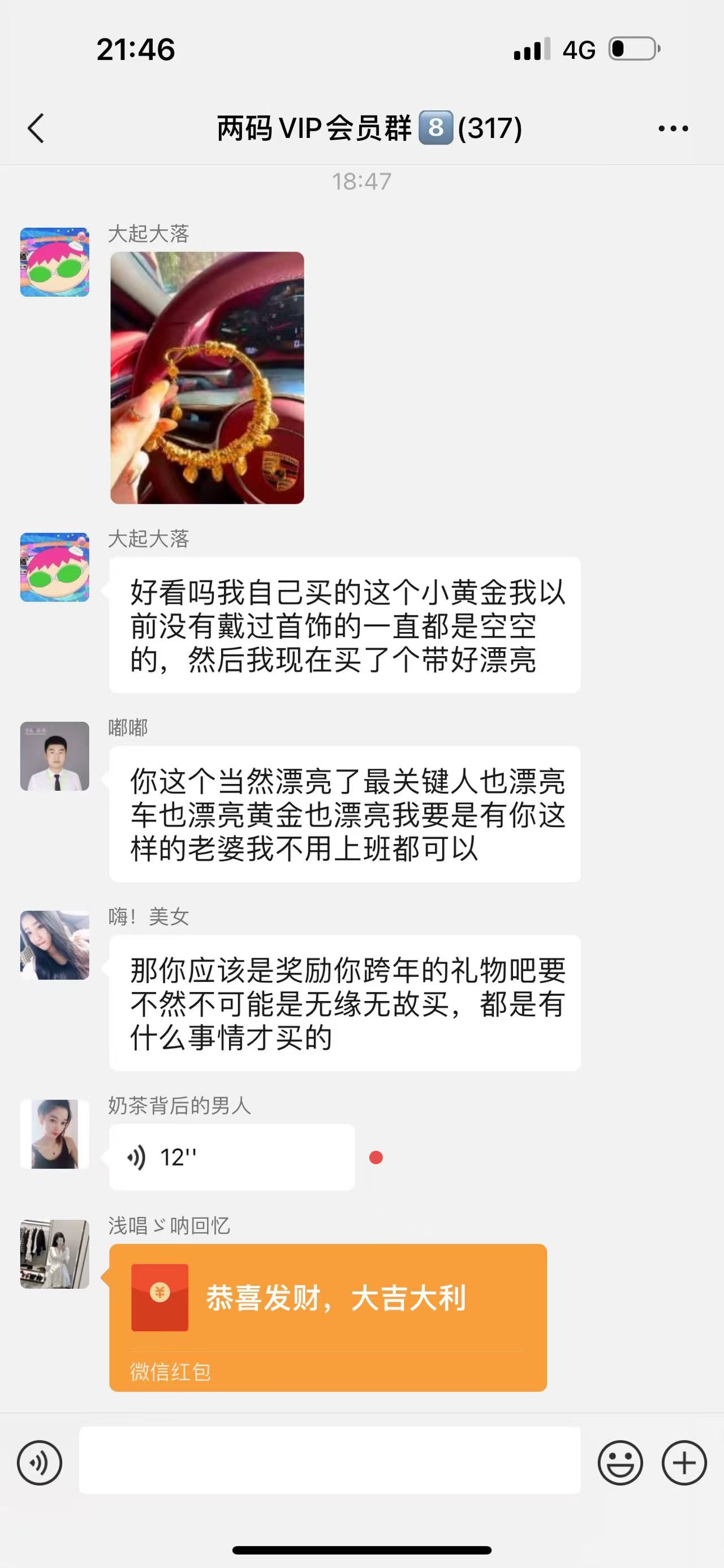View the gold bracelet photo from 大起大落
Viewport: 724px width, 1568px height.
click(x=207, y=378)
